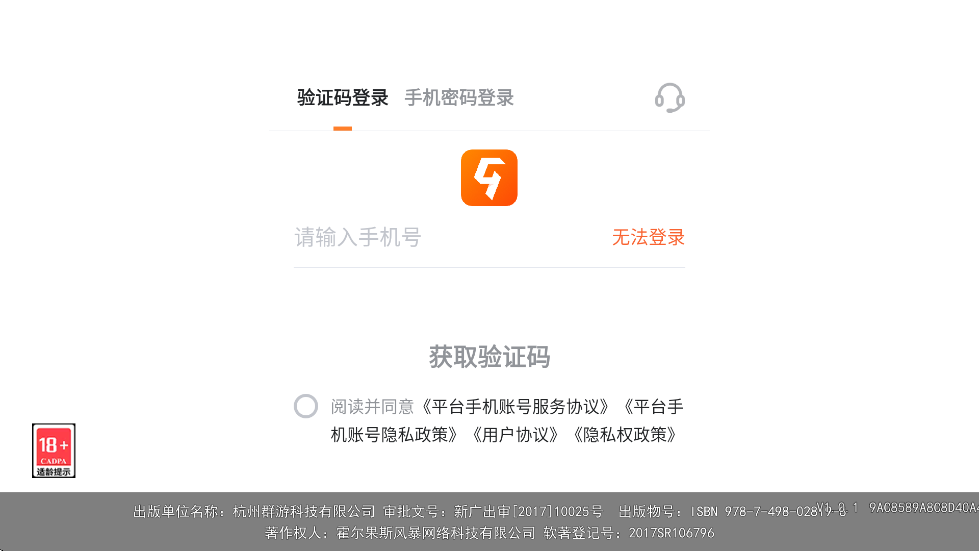Open 《隐私权政策》 link
Screen dimensions: 979x551
pos(626,435)
